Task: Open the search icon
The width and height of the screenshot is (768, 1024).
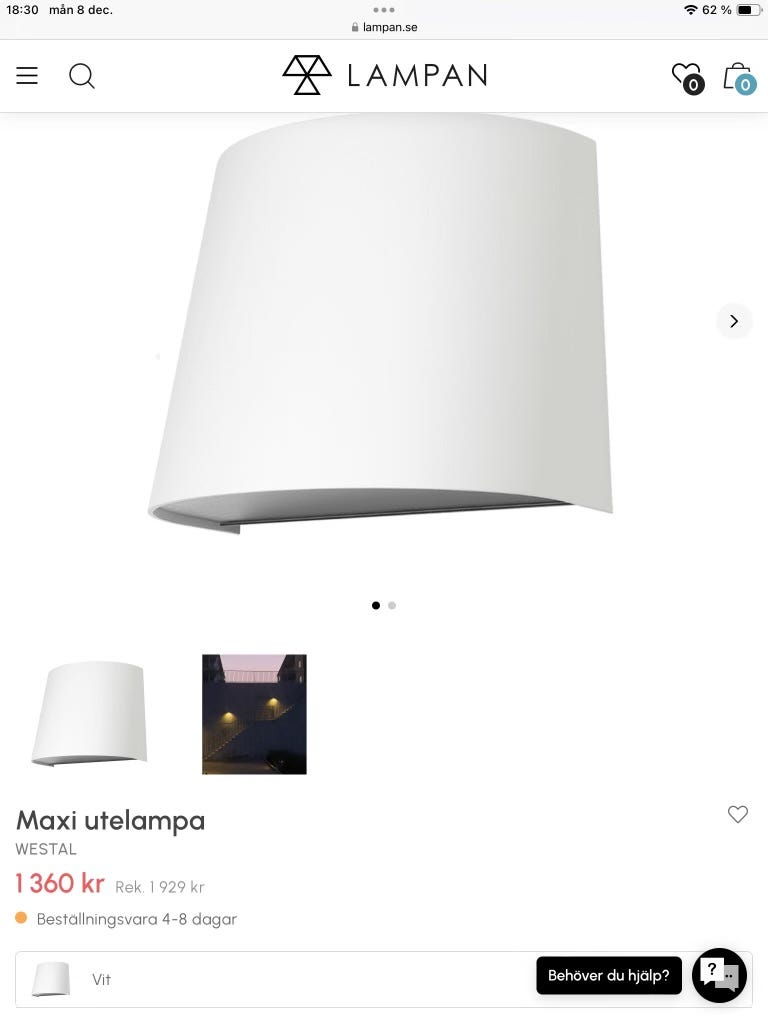Action: coord(81,76)
